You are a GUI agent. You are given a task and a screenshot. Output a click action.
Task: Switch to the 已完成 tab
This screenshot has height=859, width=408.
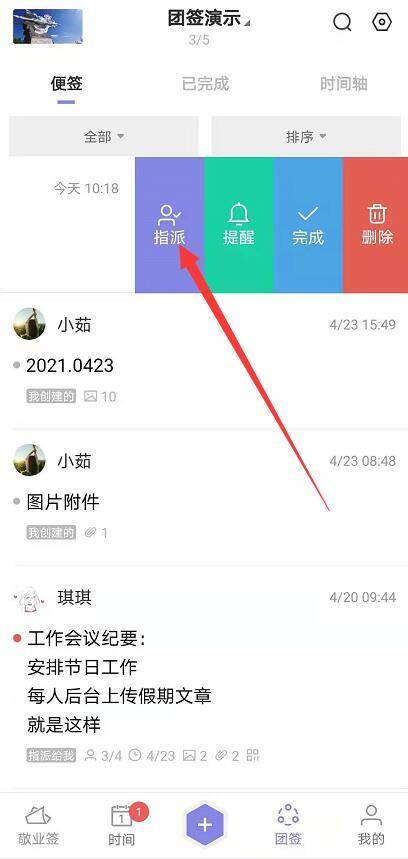coord(205,84)
